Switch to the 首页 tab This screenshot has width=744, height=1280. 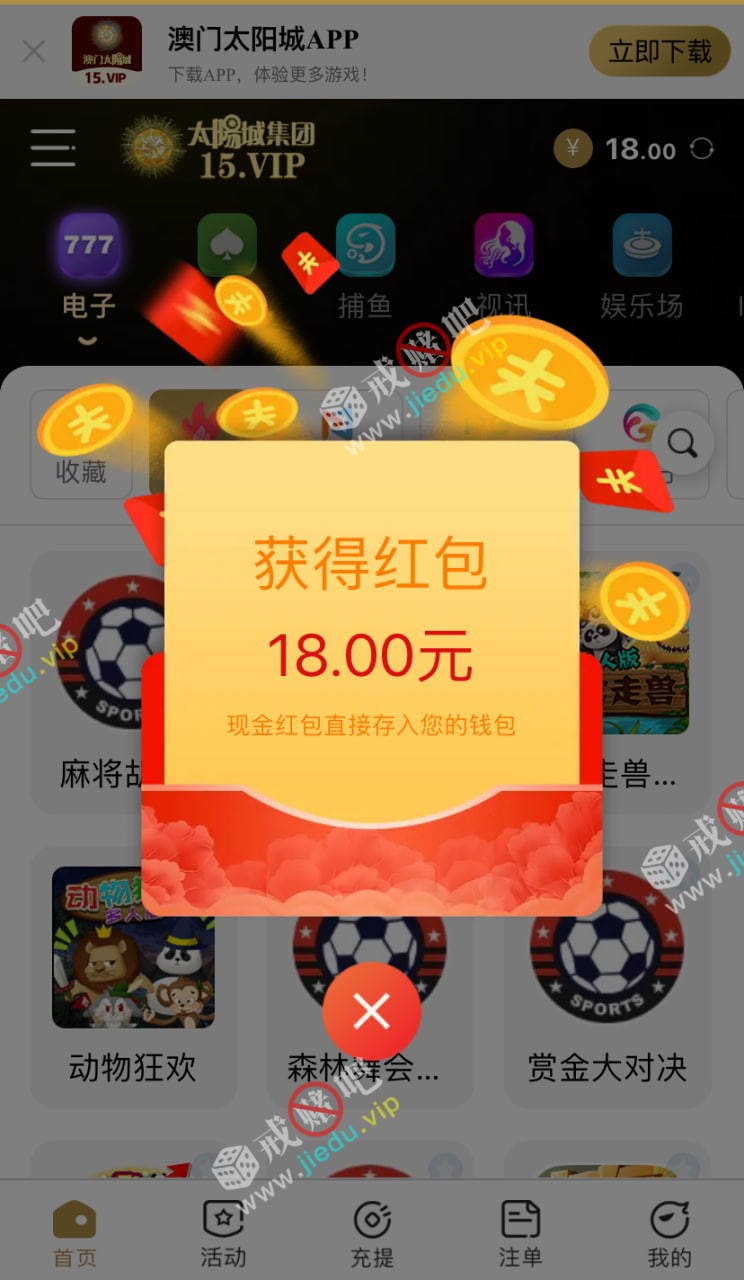(75, 1233)
